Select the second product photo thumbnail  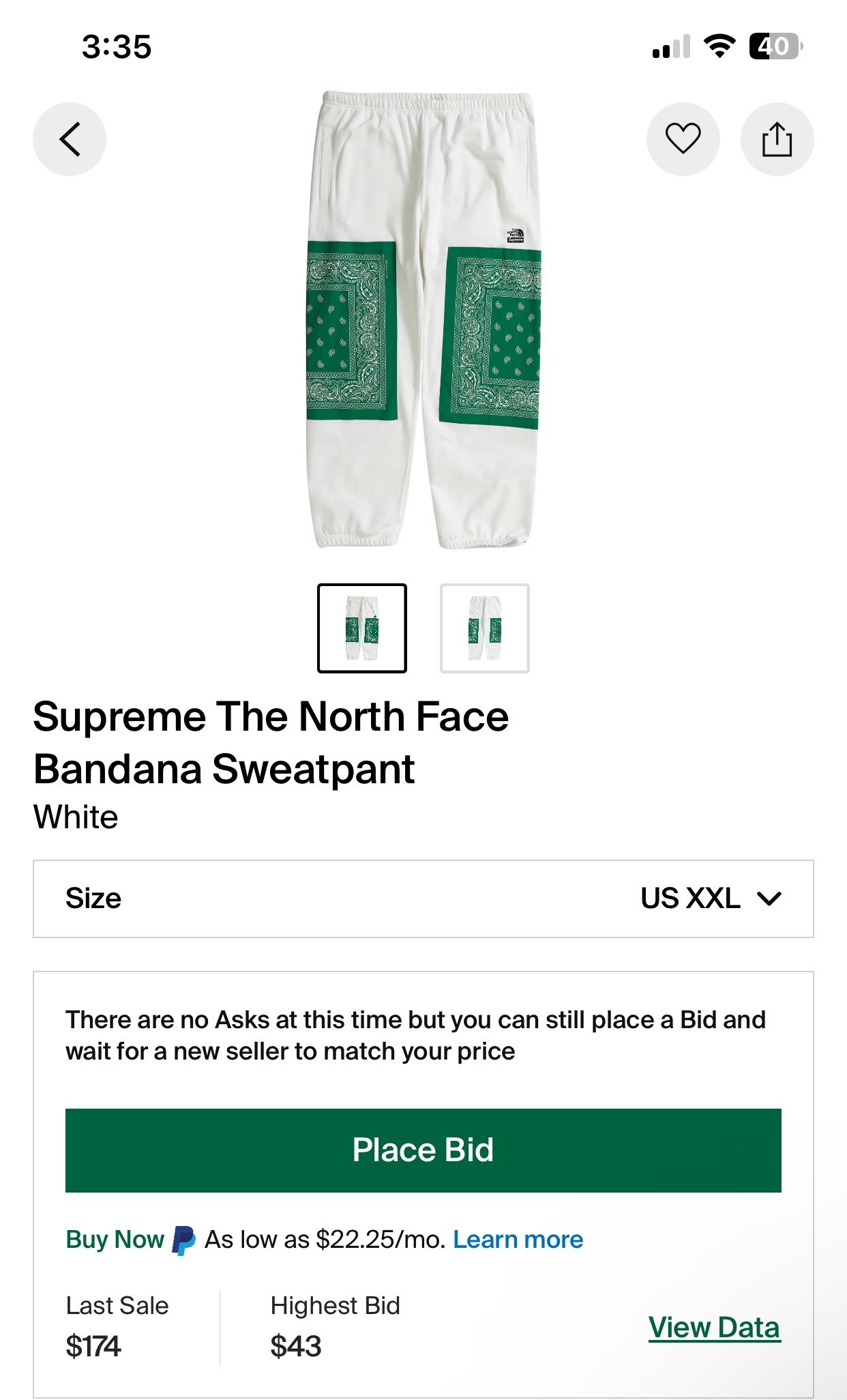[484, 628]
